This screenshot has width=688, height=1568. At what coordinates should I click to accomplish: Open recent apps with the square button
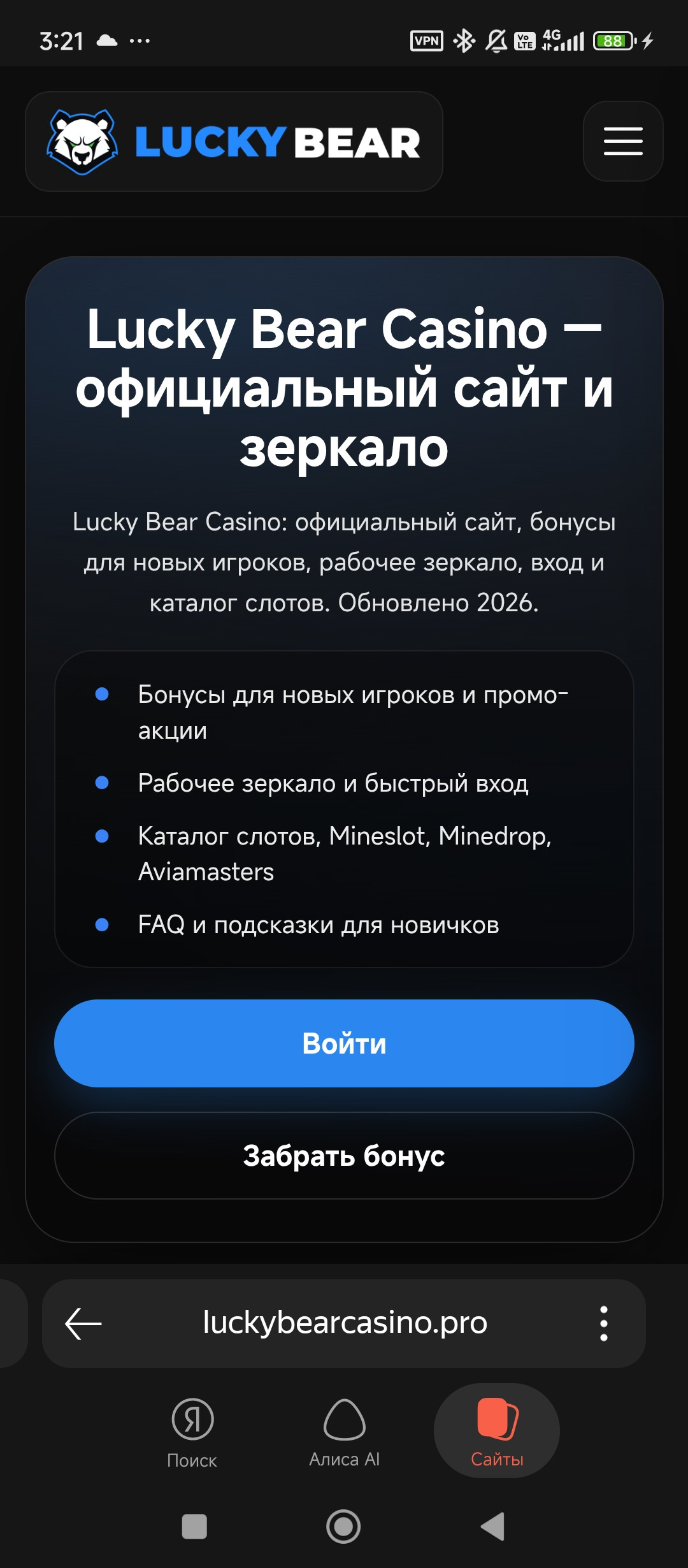click(194, 1527)
